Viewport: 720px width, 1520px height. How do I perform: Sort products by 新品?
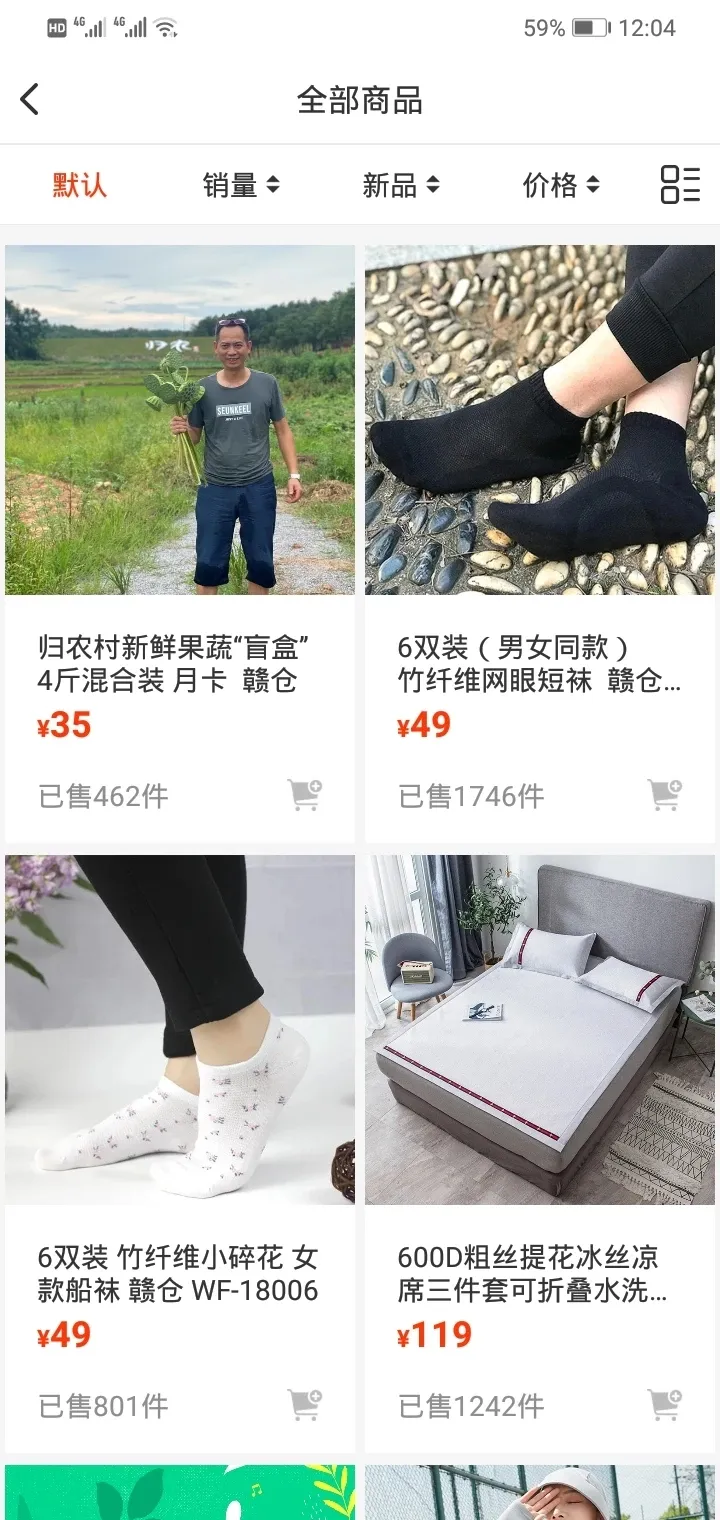(400, 185)
